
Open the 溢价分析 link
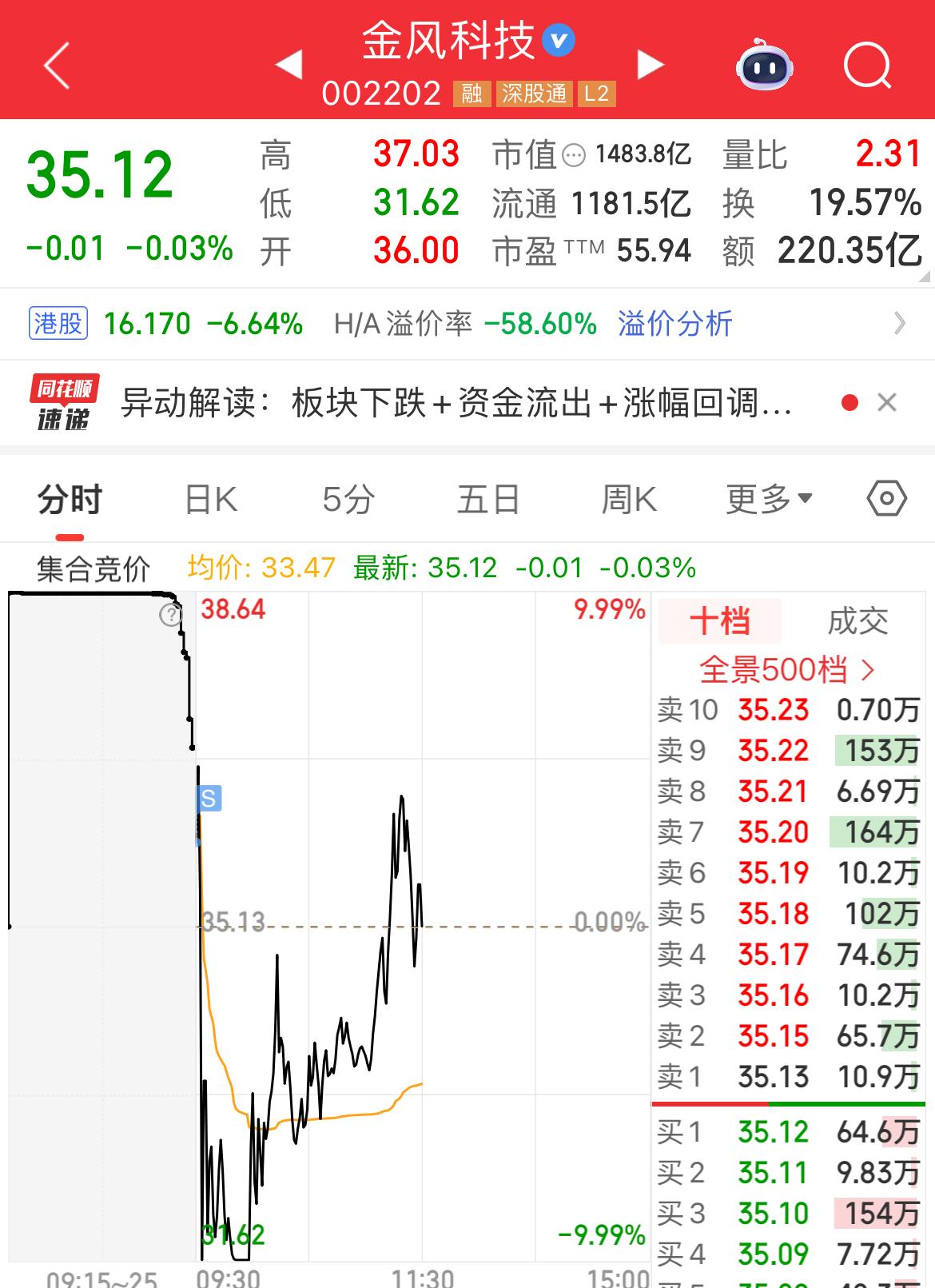[x=675, y=324]
